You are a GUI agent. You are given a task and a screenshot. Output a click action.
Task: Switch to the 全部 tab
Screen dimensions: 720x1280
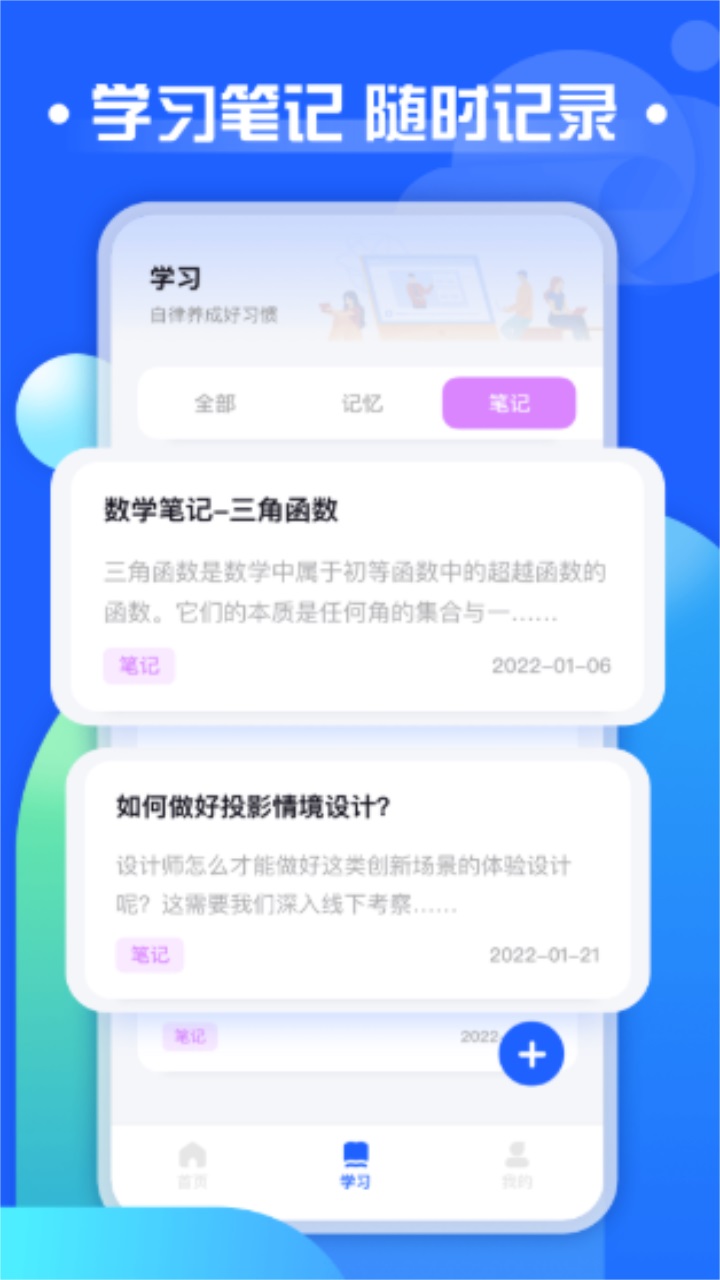[x=217, y=403]
